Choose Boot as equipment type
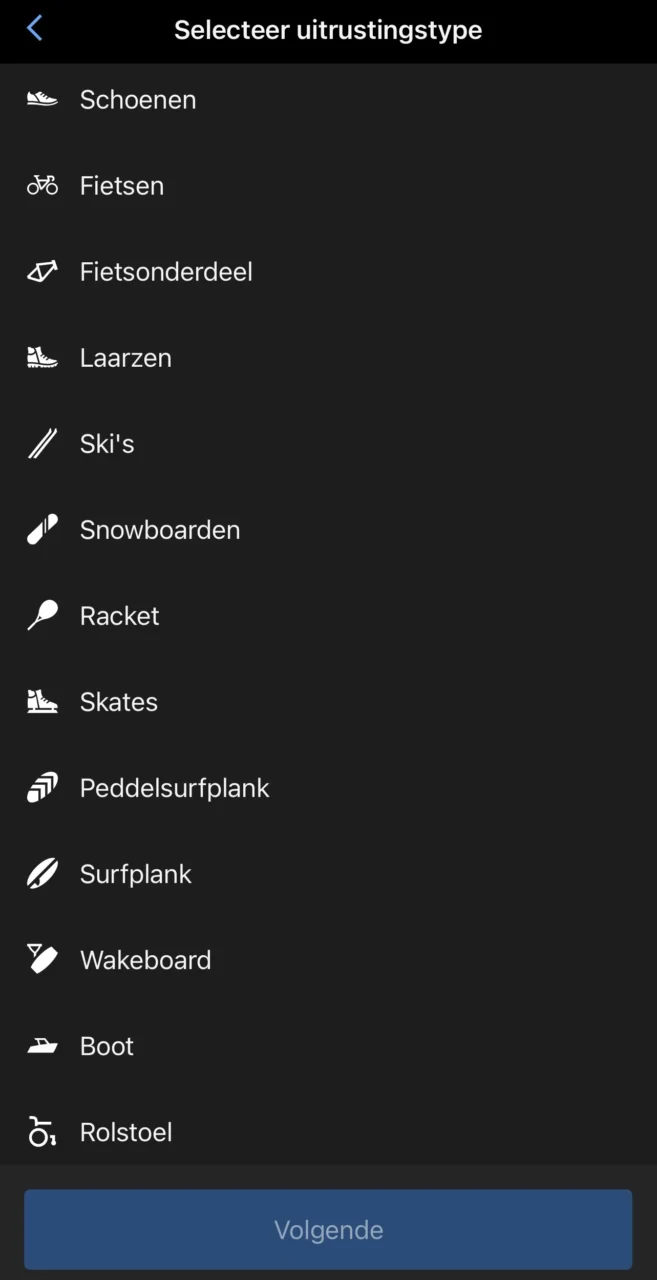Screen dimensions: 657x1280 107,1046
